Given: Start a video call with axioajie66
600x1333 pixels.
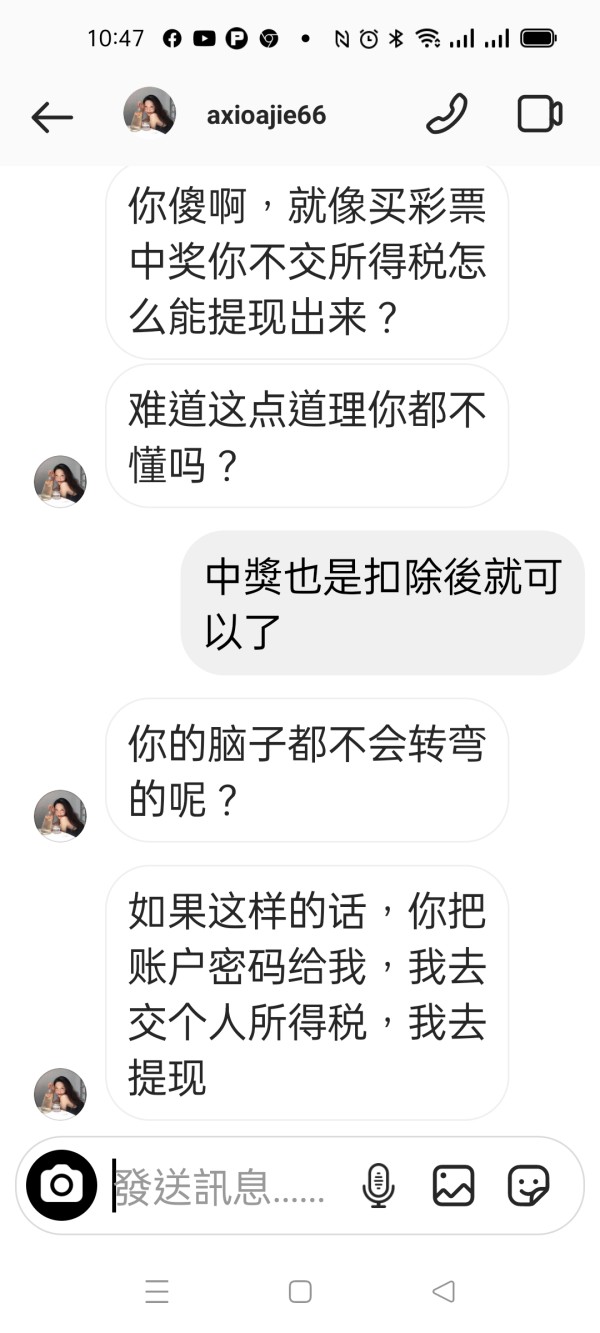Looking at the screenshot, I should tap(540, 114).
